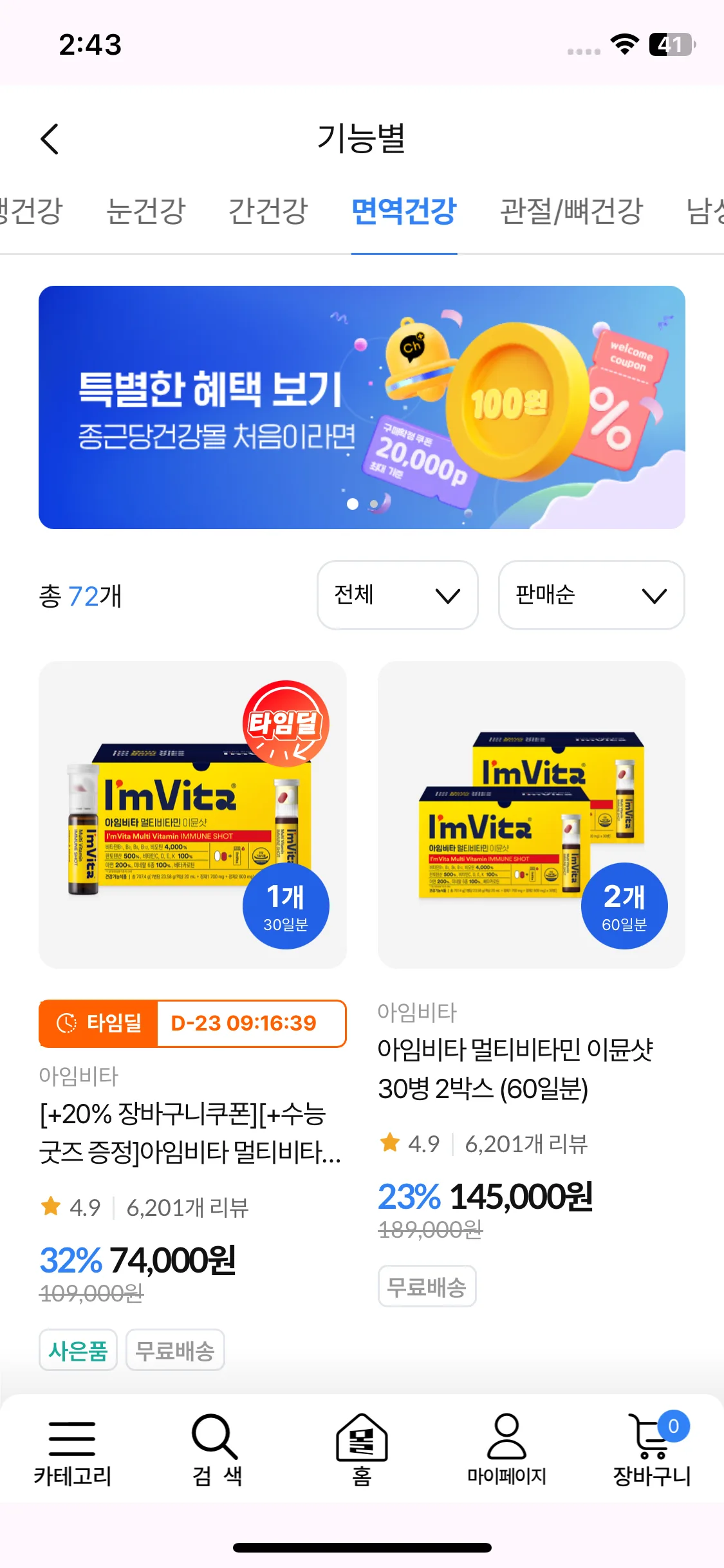The image size is (724, 1568).
Task: Switch to the 관절/뼈건강 tab
Action: coord(571,211)
